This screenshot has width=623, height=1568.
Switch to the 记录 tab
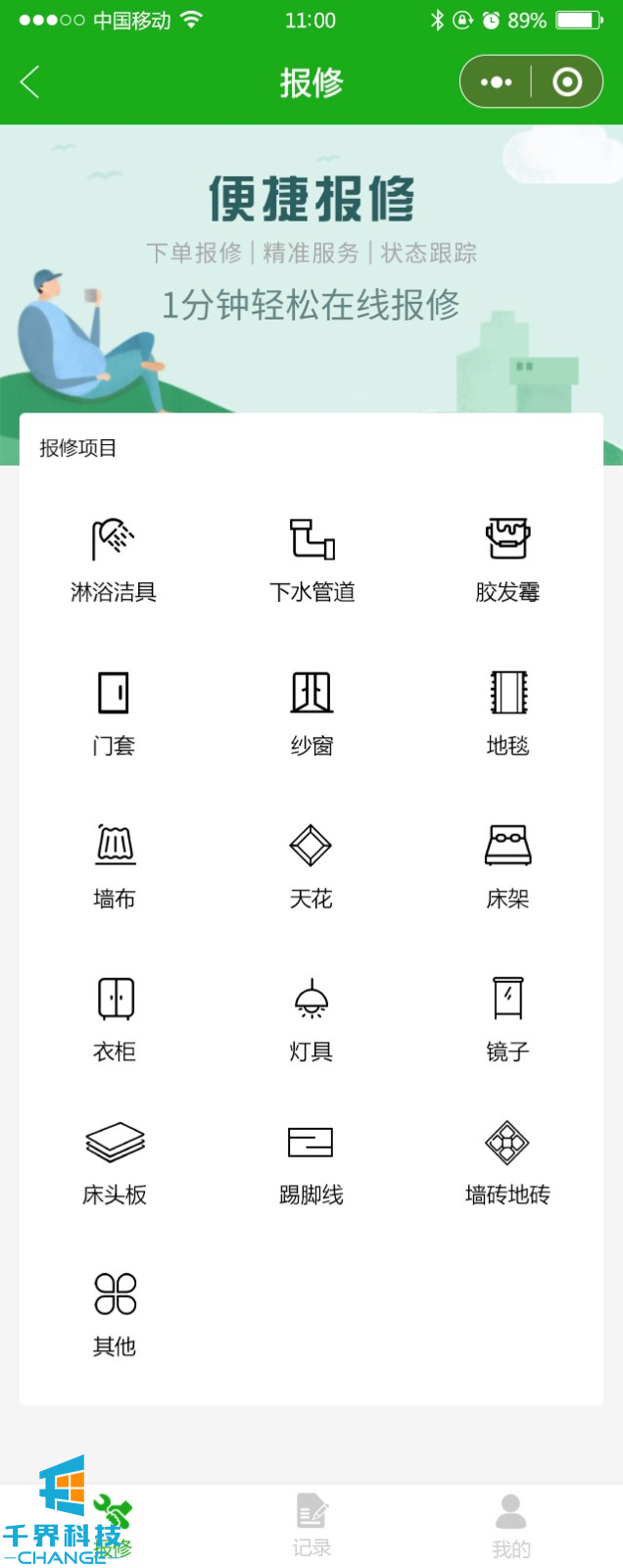[x=311, y=1525]
